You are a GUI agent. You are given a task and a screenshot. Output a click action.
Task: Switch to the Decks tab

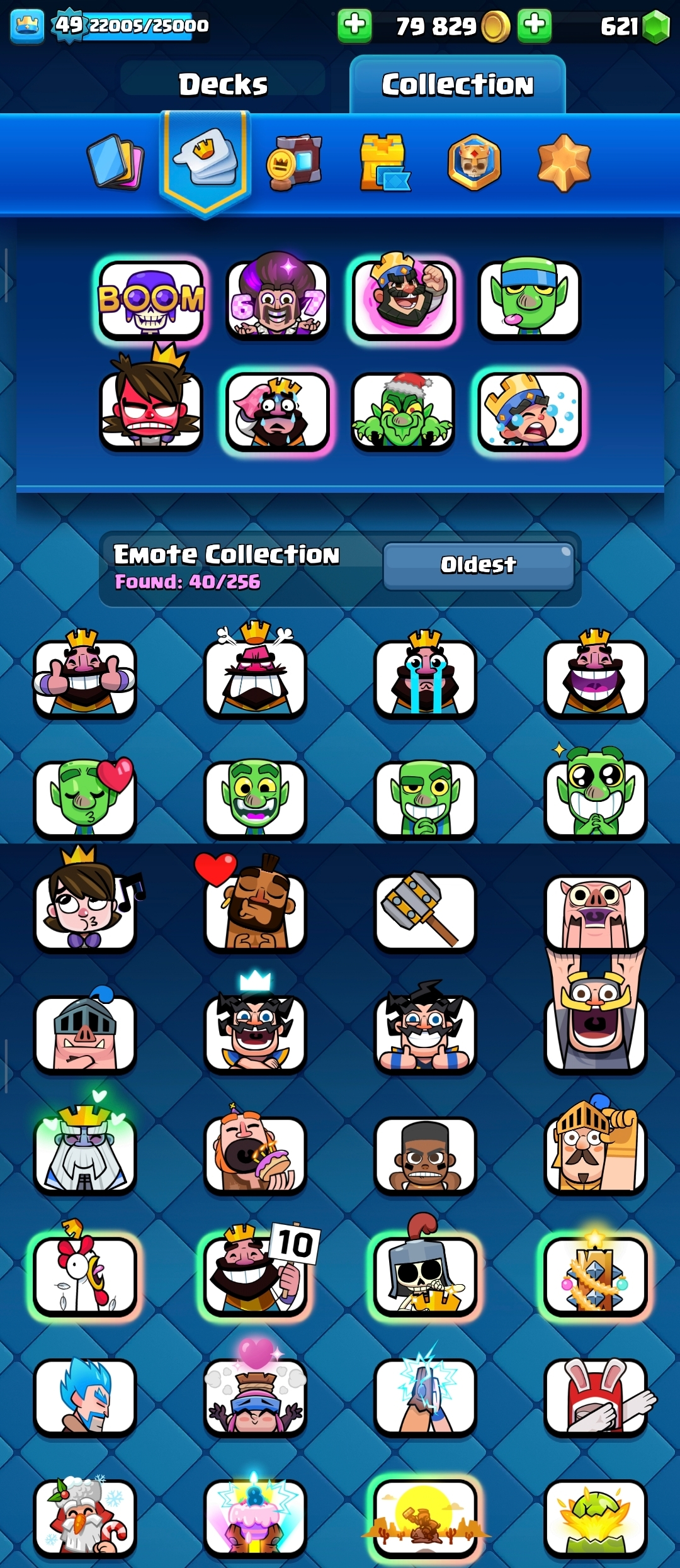pyautogui.click(x=223, y=84)
